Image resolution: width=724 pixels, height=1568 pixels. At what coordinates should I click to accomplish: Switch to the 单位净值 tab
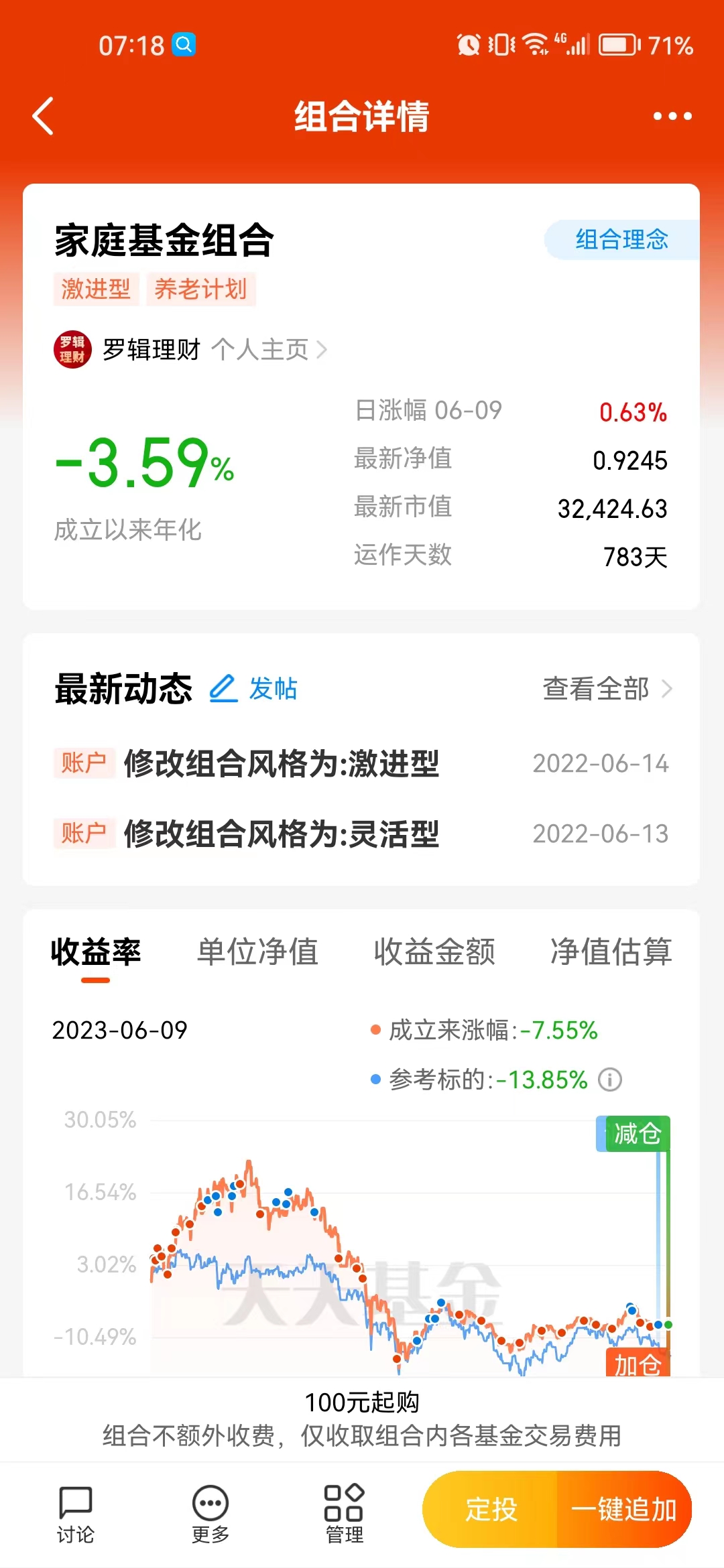coord(257,954)
